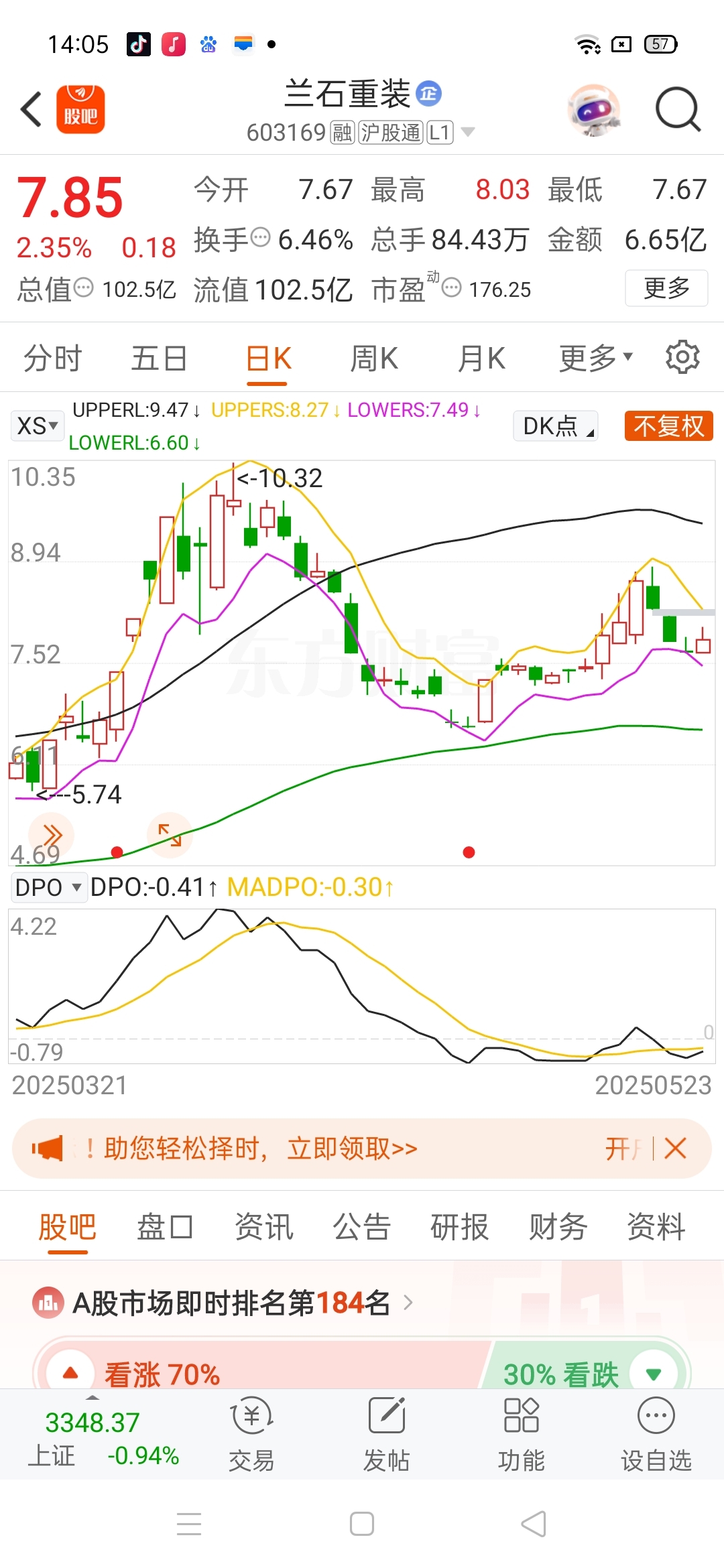This screenshot has height=1568, width=724.
Task: Switch to 公告 tab
Action: (x=361, y=1228)
